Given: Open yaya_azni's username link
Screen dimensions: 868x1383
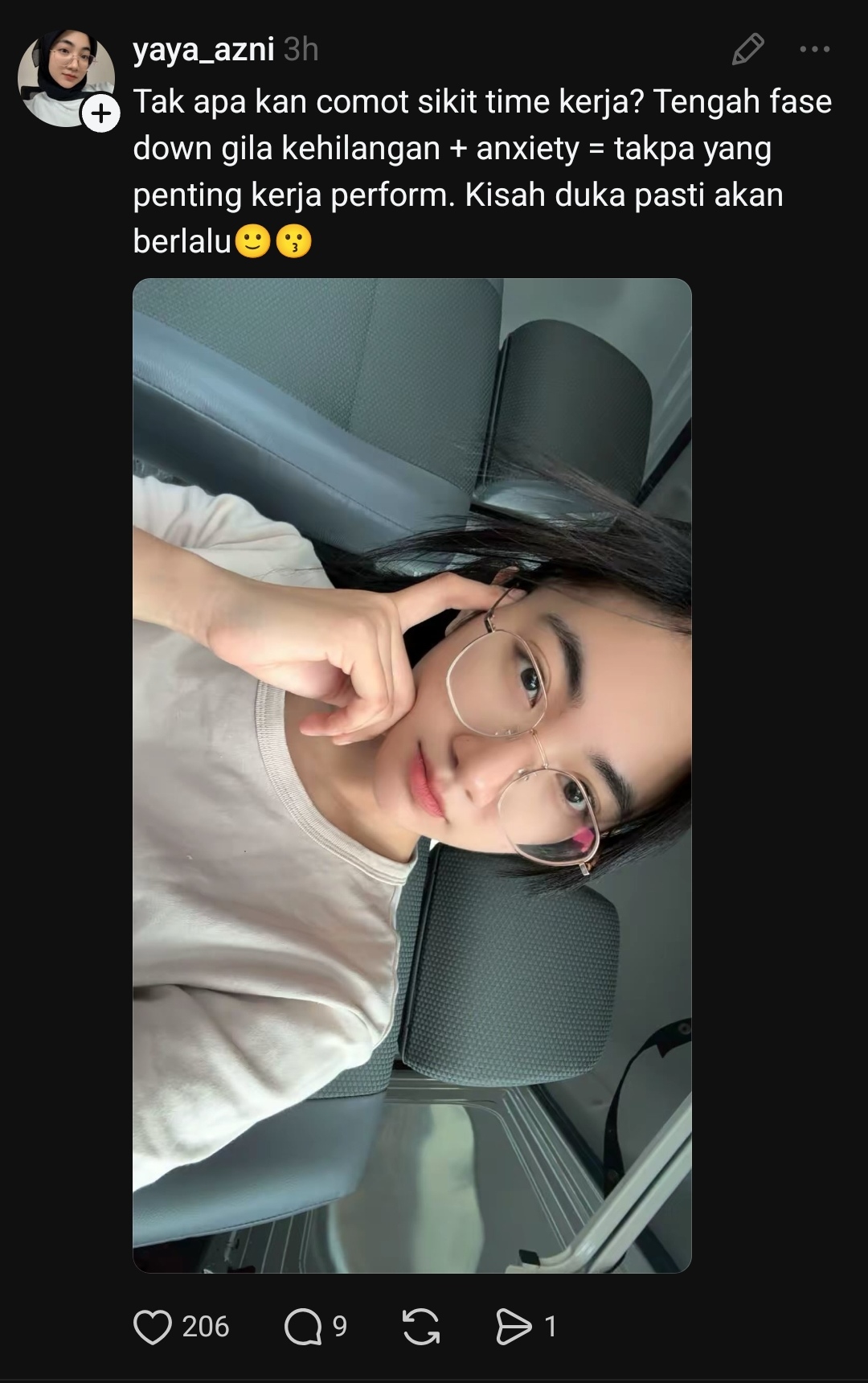Looking at the screenshot, I should pos(203,50).
